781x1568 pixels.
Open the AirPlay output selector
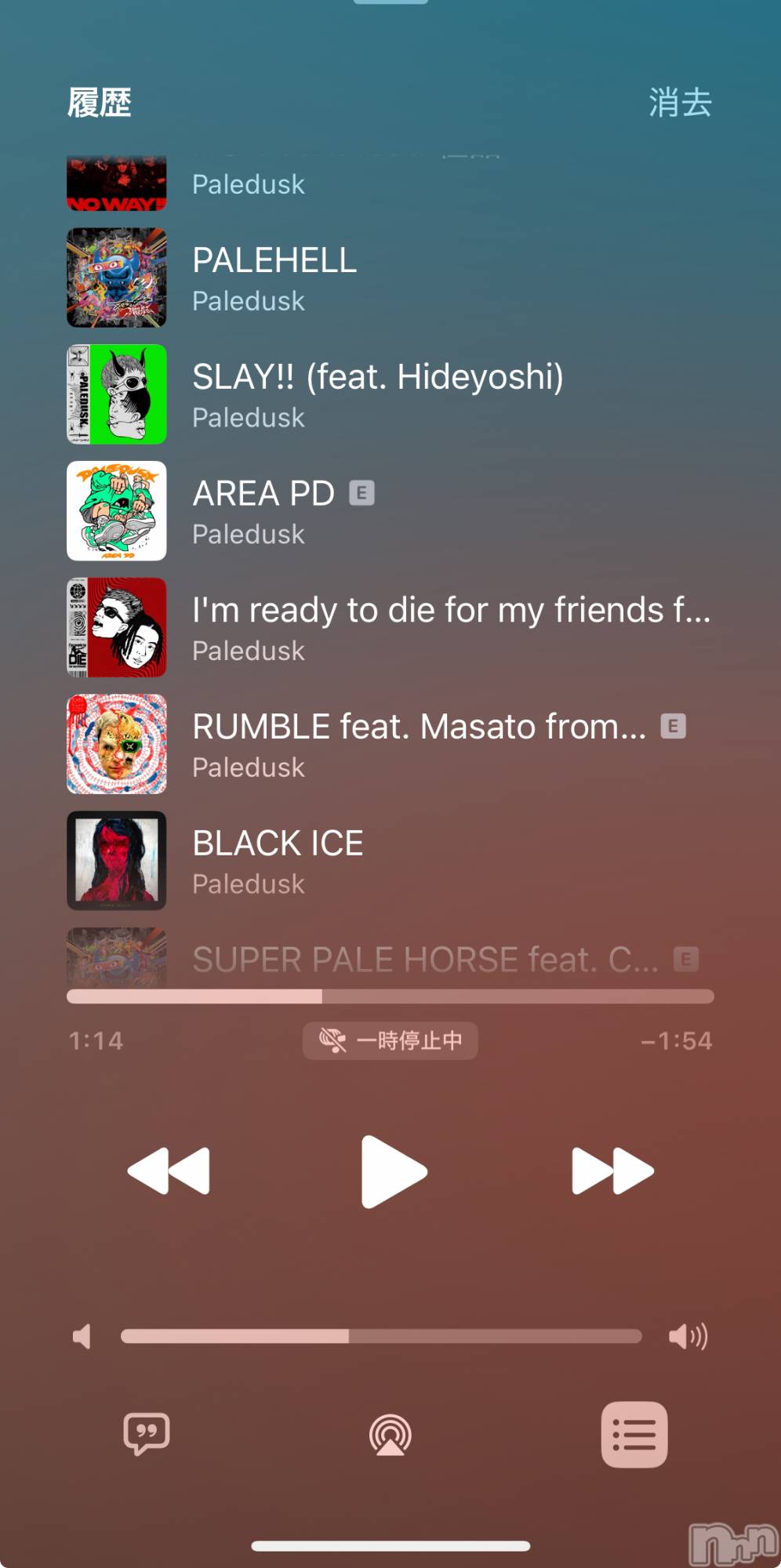pyautogui.click(x=390, y=1435)
